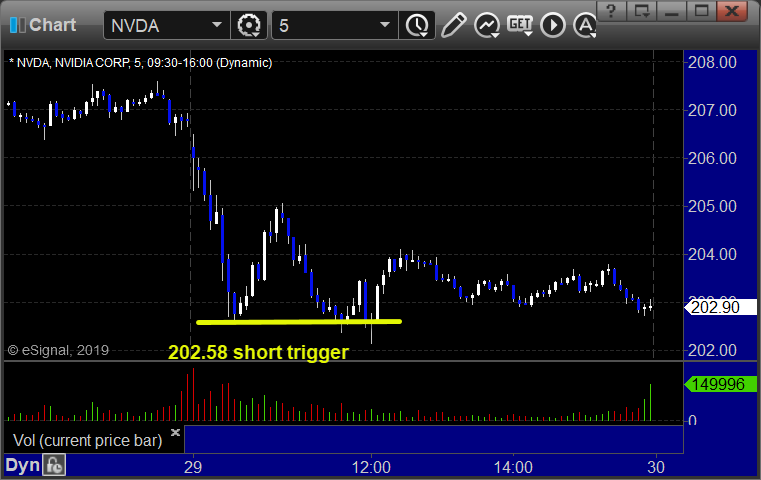Start chart replay play button
The image size is (761, 480).
(x=554, y=23)
